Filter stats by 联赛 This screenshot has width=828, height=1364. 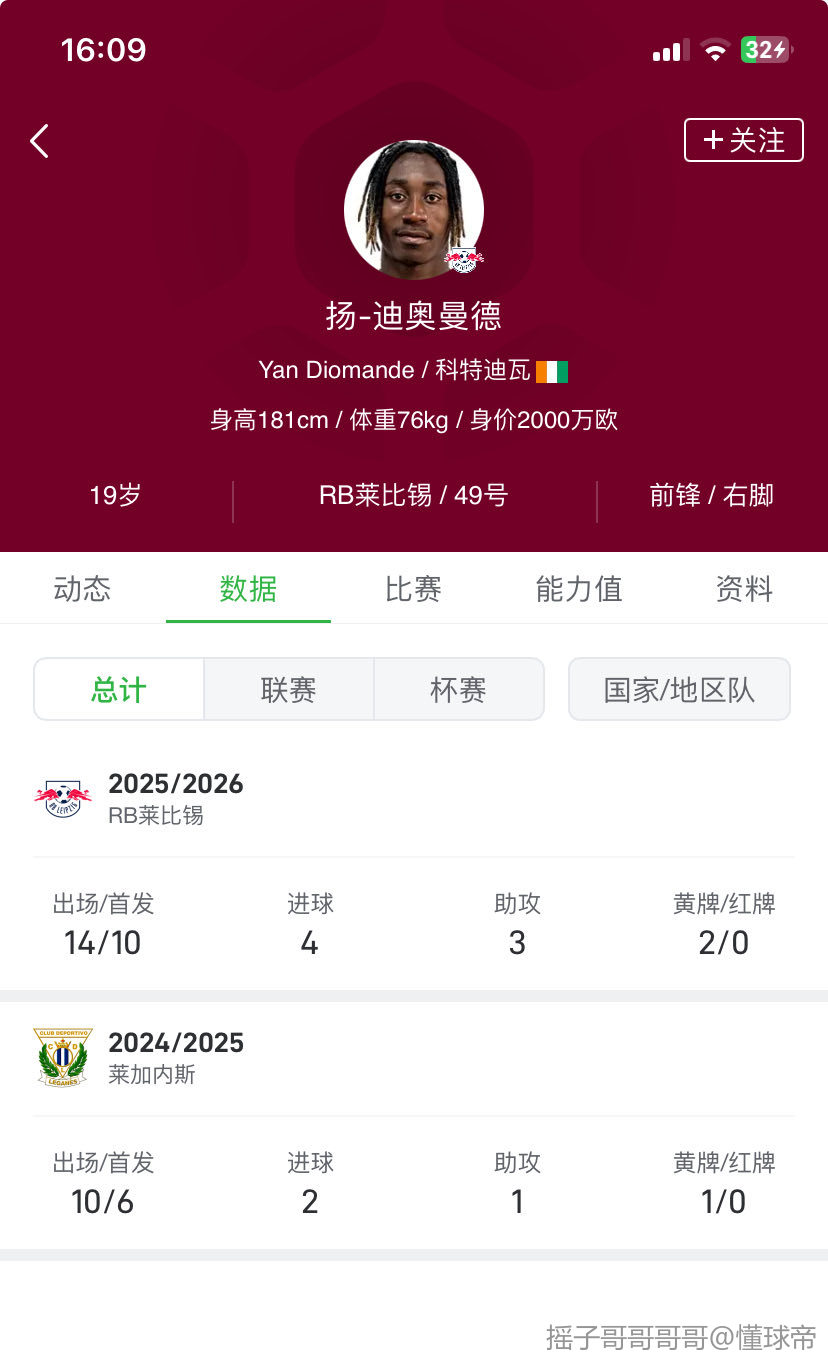[289, 689]
